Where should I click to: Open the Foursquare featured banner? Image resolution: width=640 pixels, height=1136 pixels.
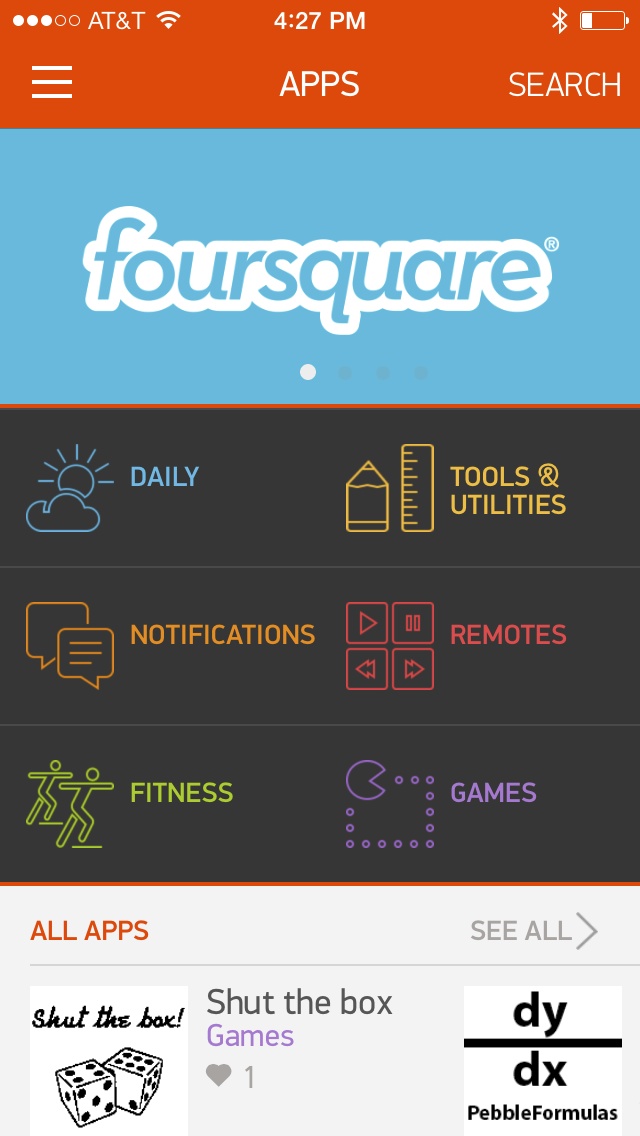tap(320, 266)
